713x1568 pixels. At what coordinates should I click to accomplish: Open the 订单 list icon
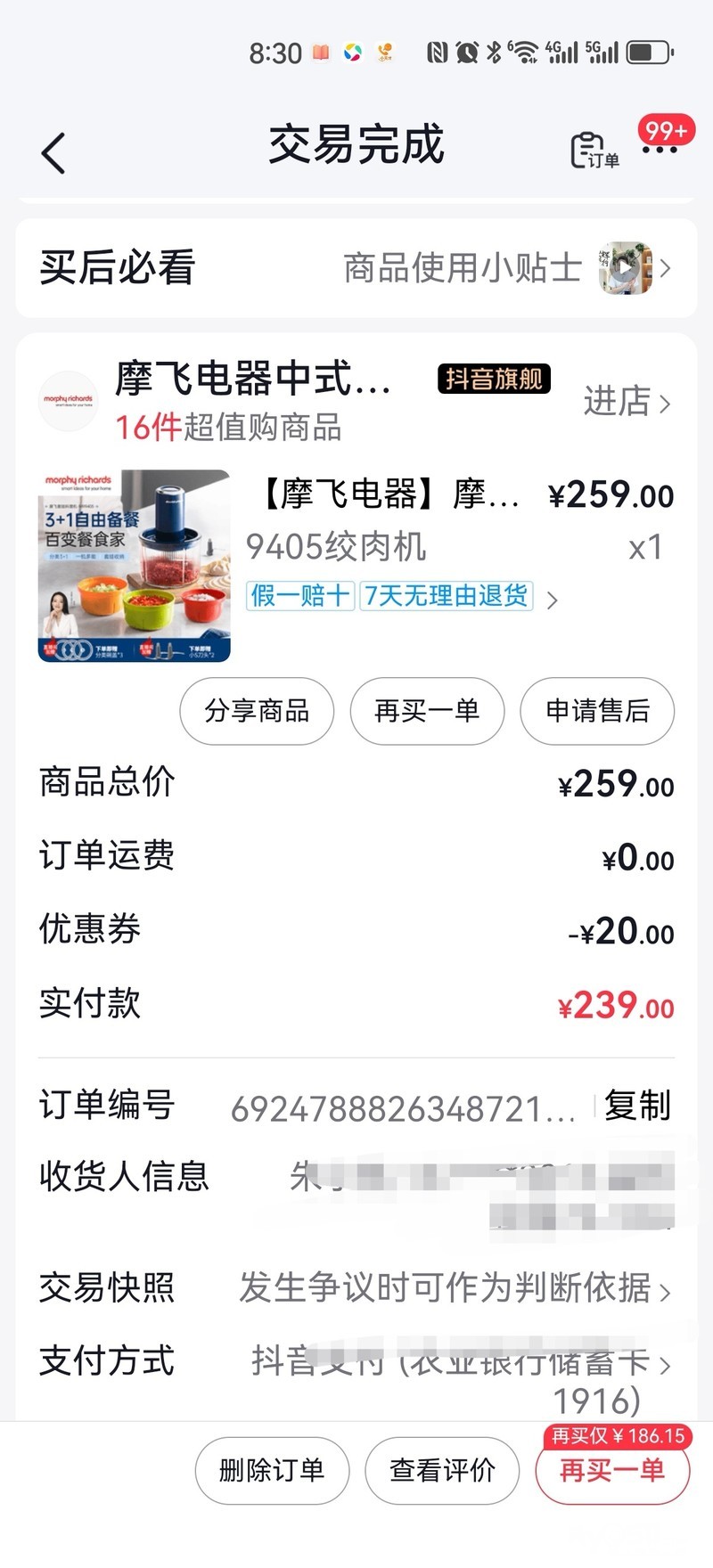[593, 150]
